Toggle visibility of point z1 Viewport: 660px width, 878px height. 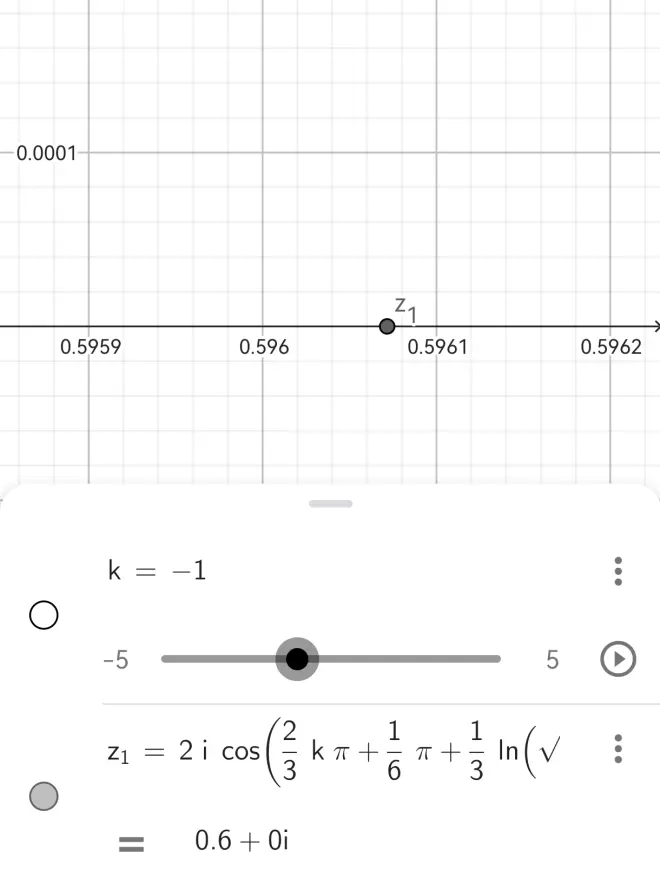pos(44,796)
